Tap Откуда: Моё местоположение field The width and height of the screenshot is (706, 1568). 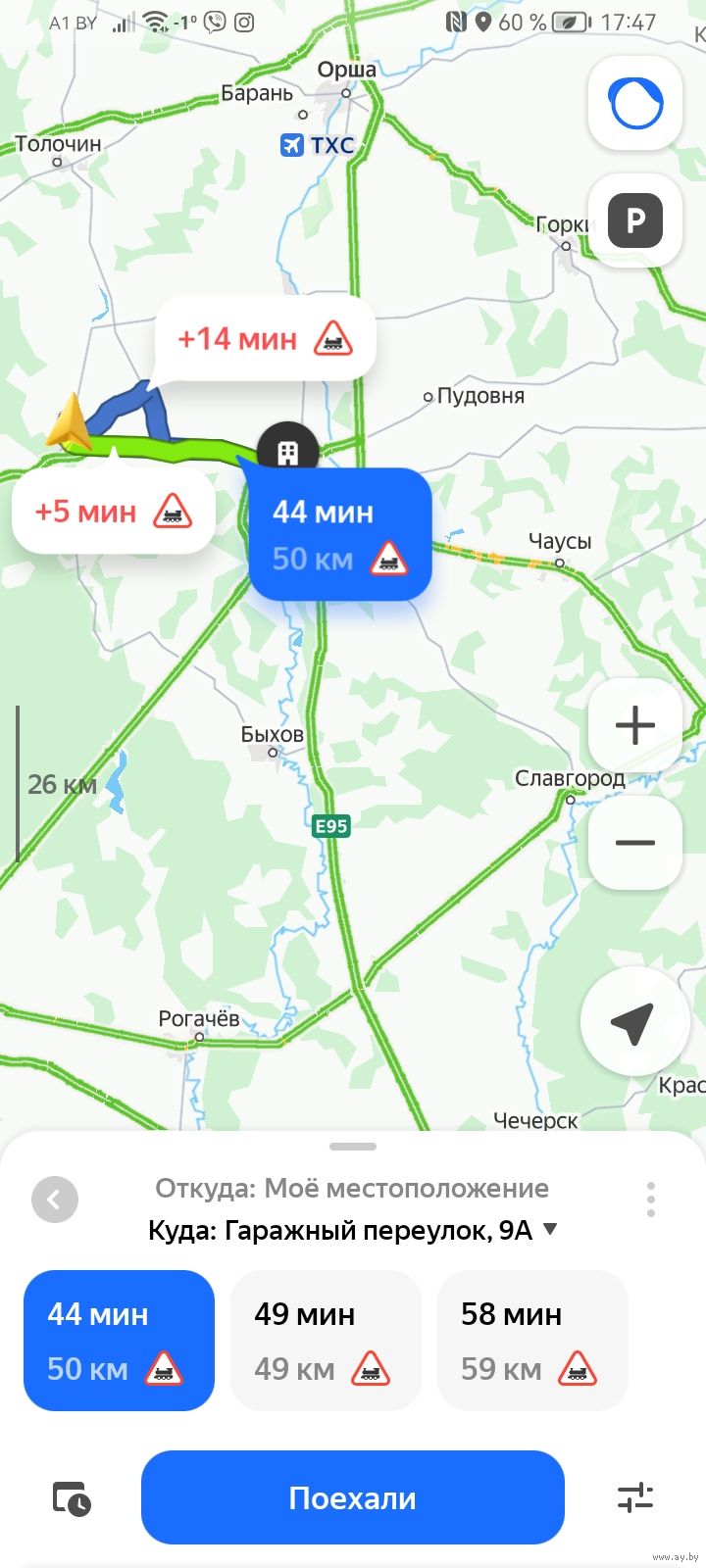[x=351, y=1188]
